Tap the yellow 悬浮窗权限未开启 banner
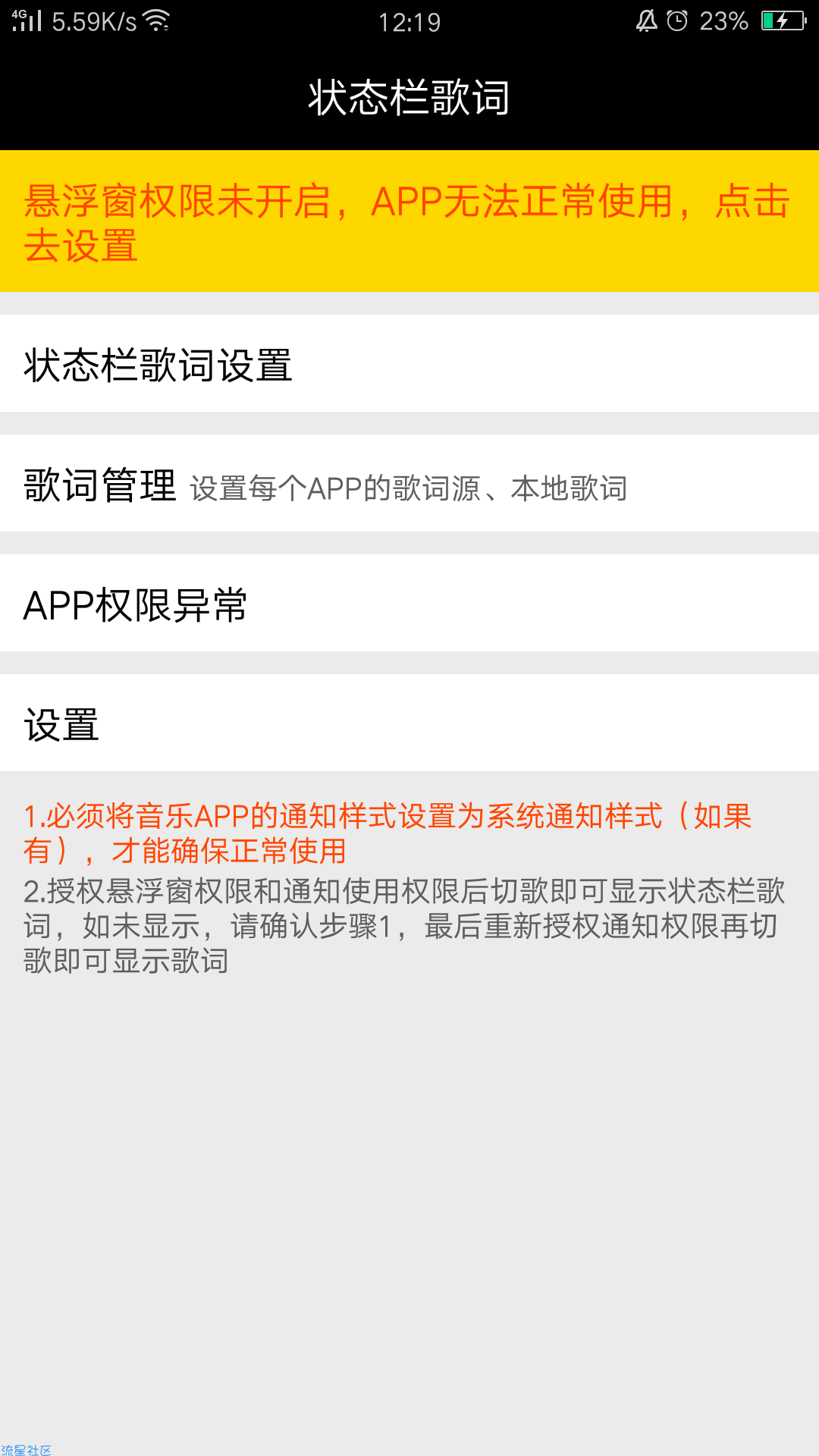 pyautogui.click(x=409, y=221)
